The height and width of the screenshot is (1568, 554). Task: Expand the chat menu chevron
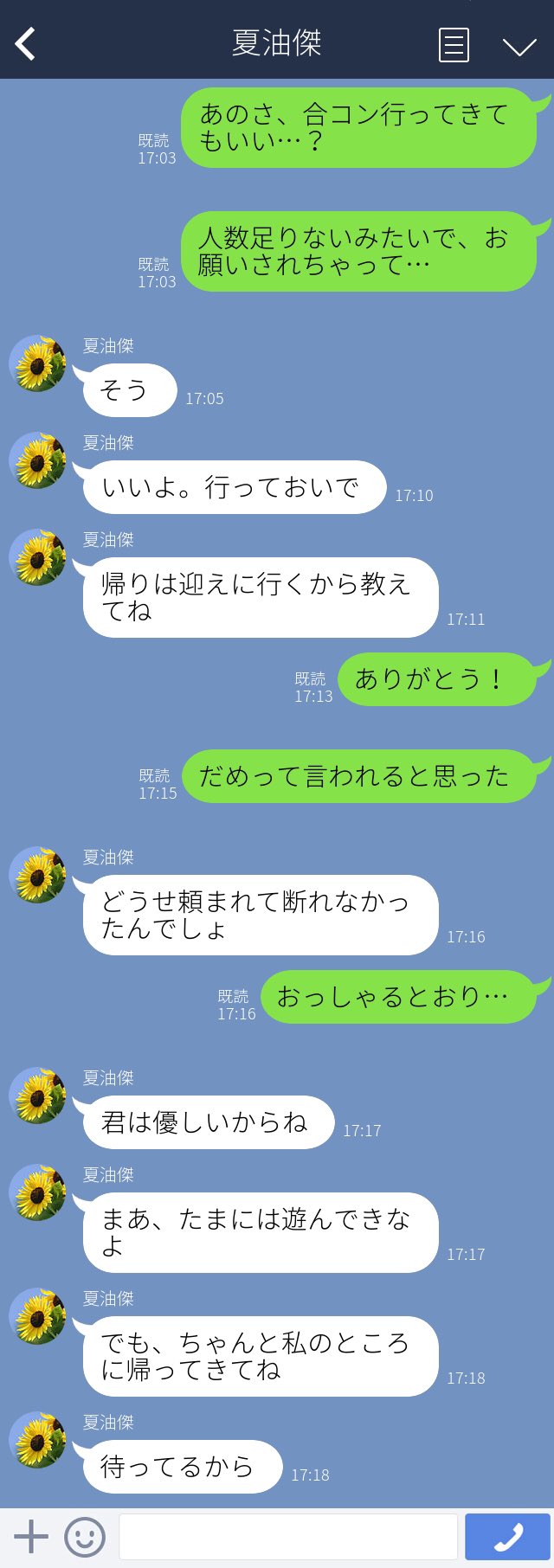[x=519, y=46]
